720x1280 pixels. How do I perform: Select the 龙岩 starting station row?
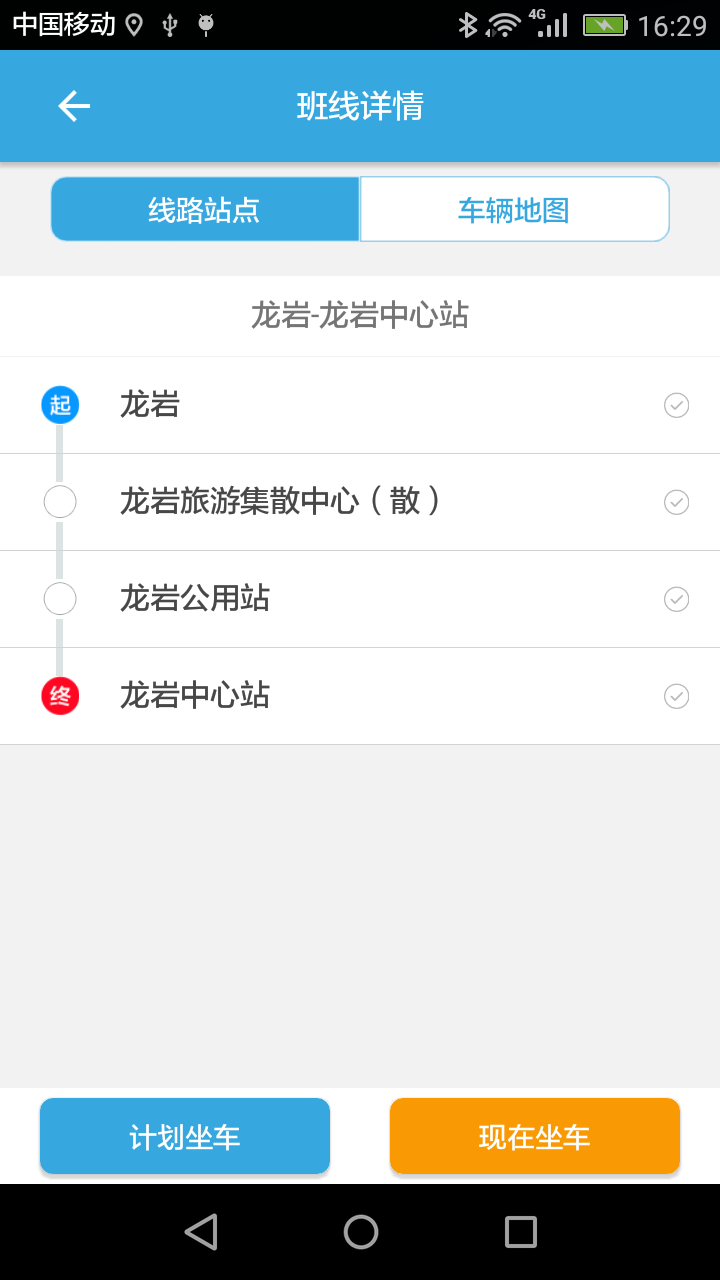(x=360, y=405)
